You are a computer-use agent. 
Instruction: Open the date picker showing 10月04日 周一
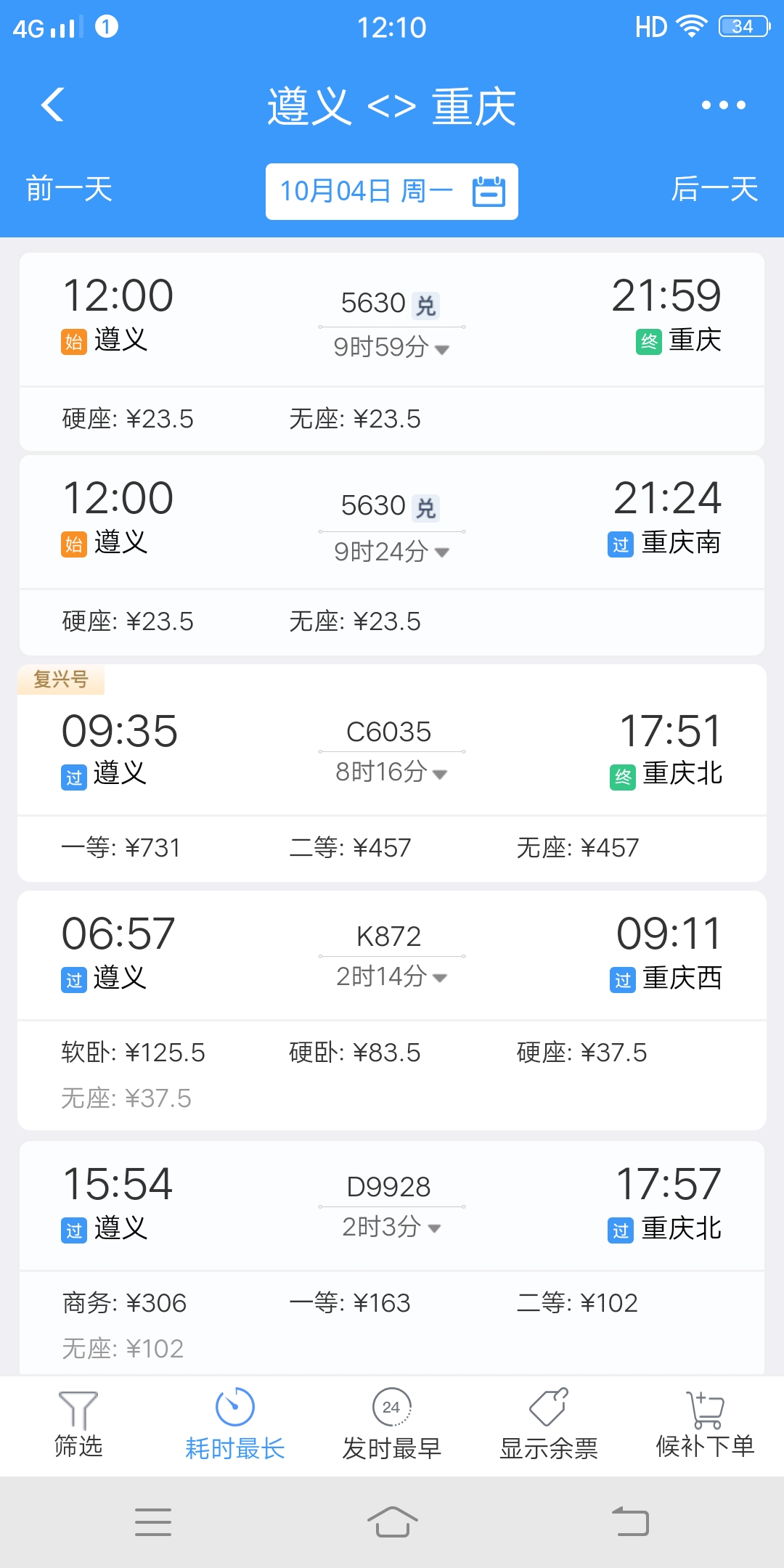[x=392, y=192]
